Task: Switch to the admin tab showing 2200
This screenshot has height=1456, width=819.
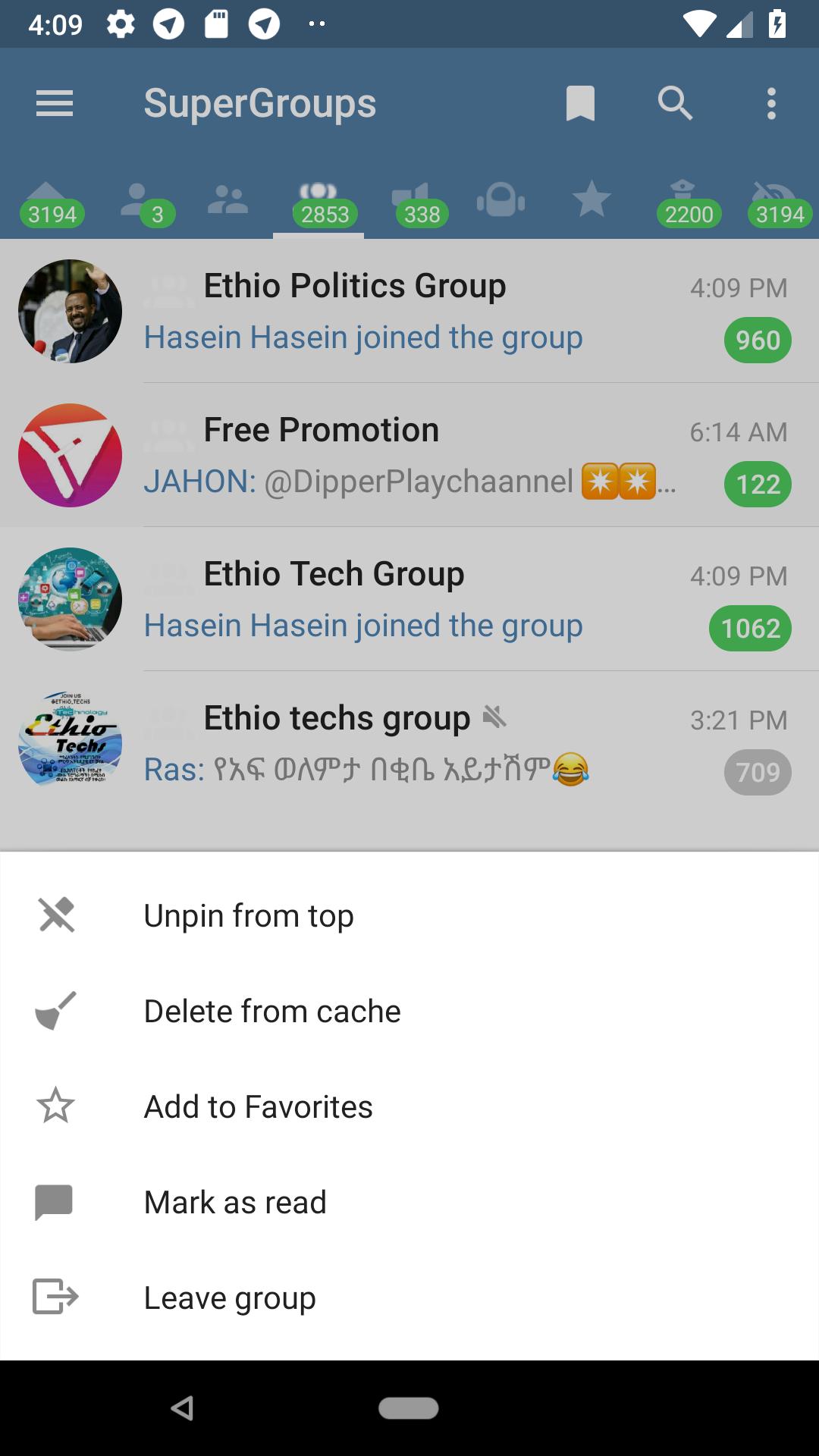Action: click(x=686, y=203)
